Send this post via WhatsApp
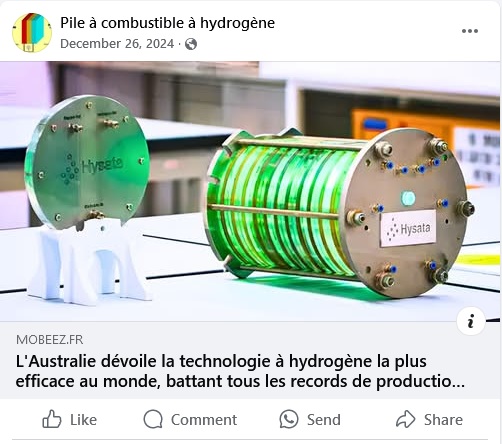Viewport: 502px width, 444px height. (x=310, y=419)
